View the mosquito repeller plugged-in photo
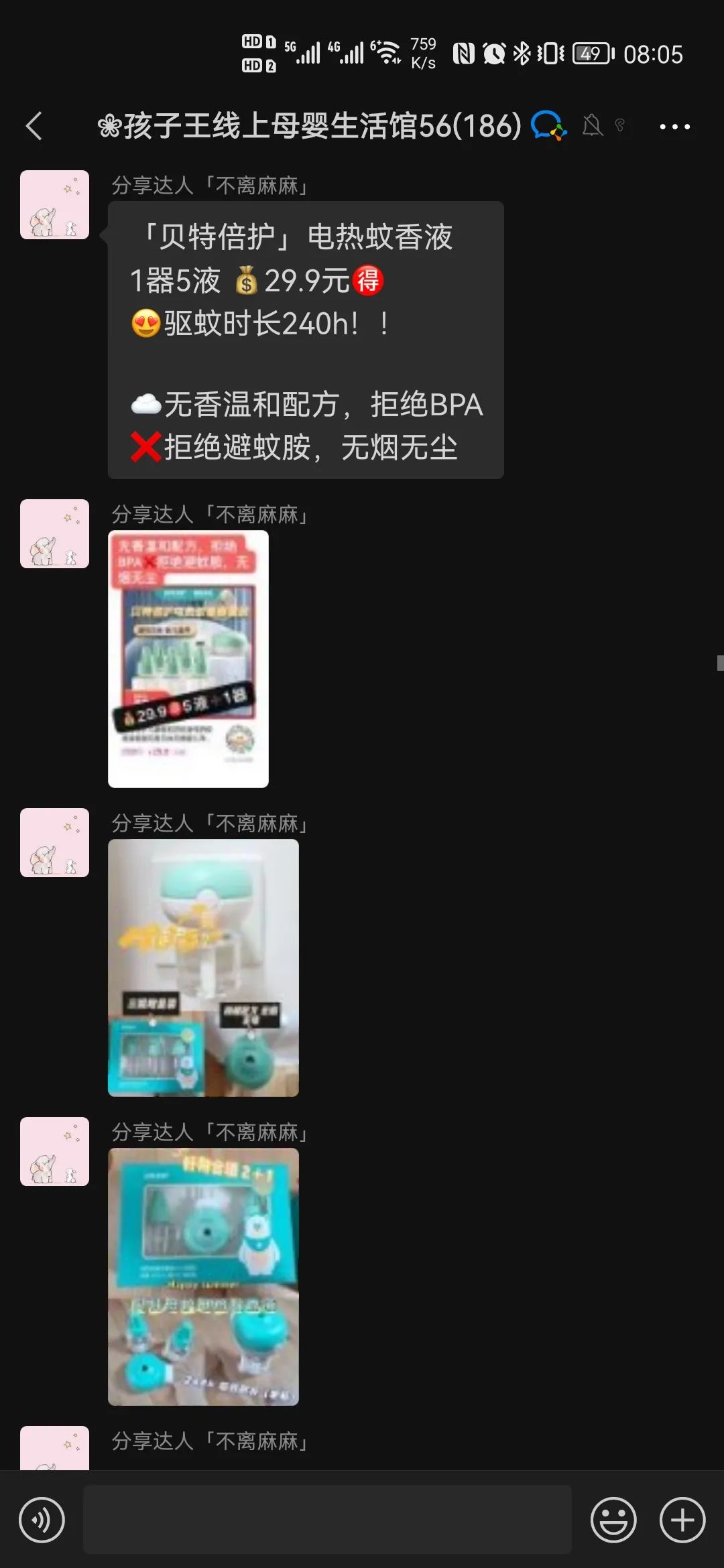 tap(203, 968)
